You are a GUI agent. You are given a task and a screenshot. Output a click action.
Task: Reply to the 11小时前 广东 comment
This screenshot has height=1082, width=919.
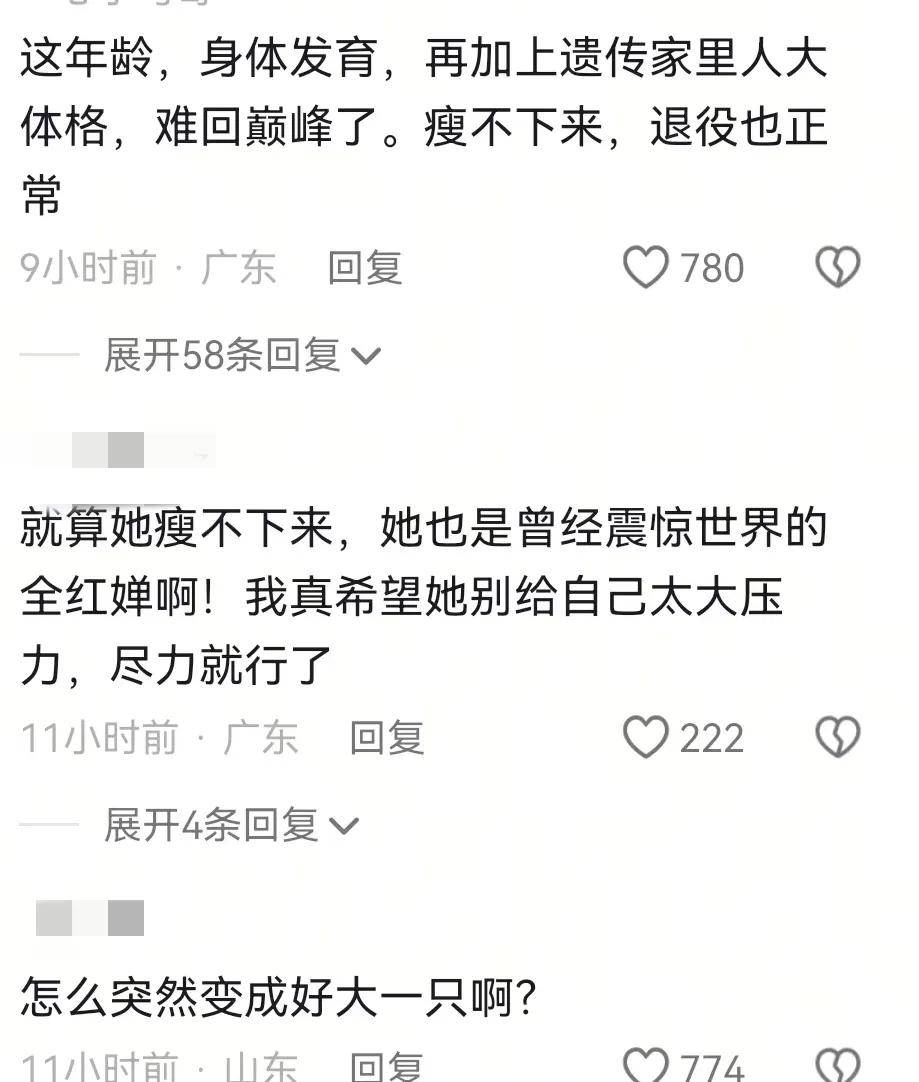pyautogui.click(x=387, y=738)
